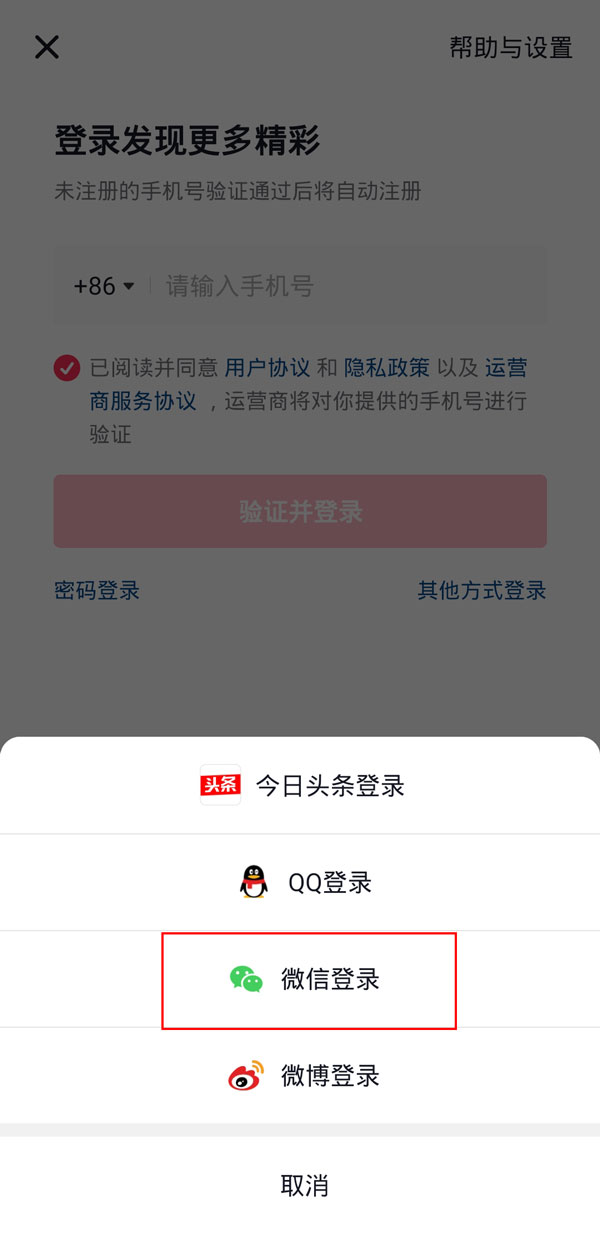Viewport: 600px width, 1233px height.
Task: Sign in using 微博登录
Action: 304,1076
